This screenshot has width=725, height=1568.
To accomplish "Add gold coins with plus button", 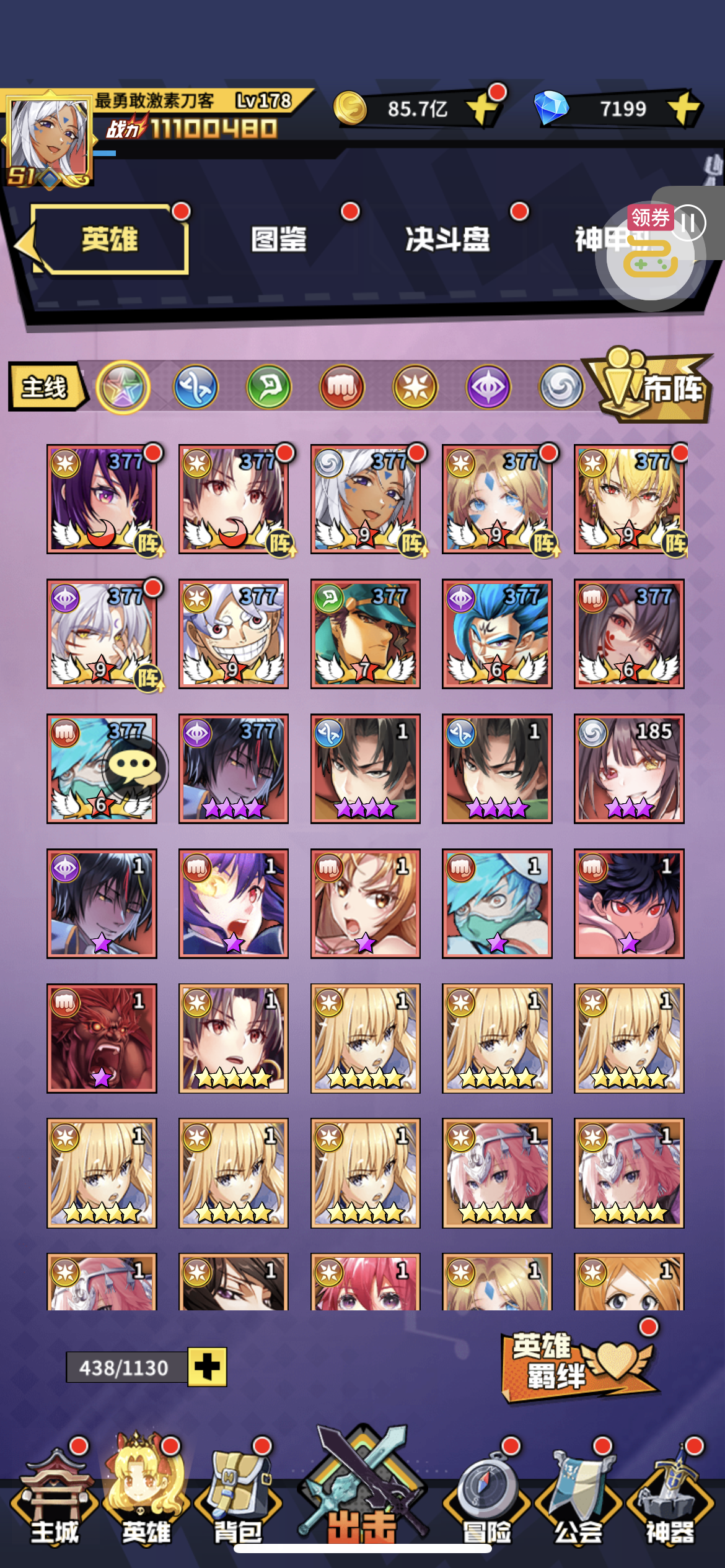I will [484, 110].
